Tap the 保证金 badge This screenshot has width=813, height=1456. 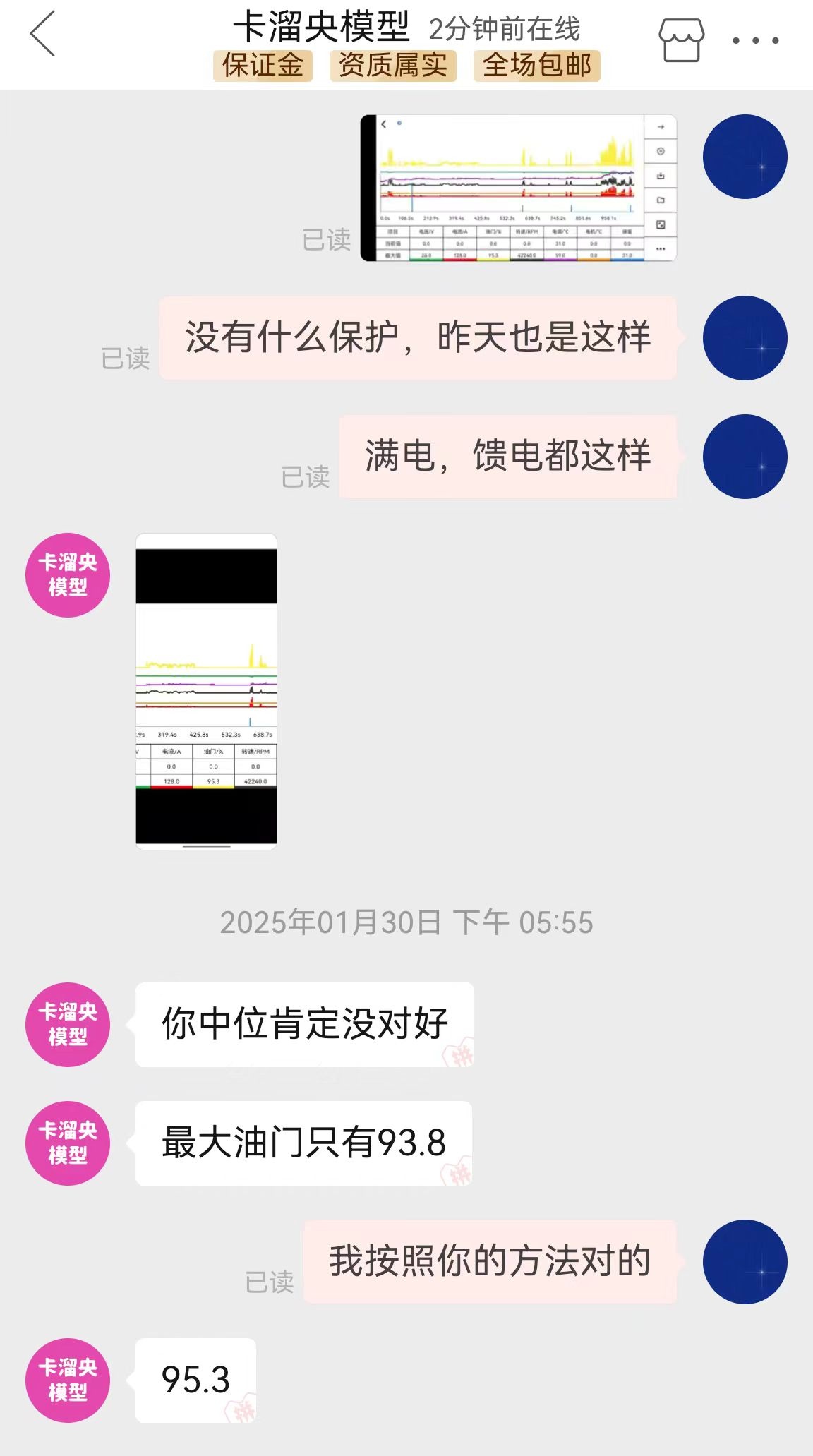click(263, 66)
